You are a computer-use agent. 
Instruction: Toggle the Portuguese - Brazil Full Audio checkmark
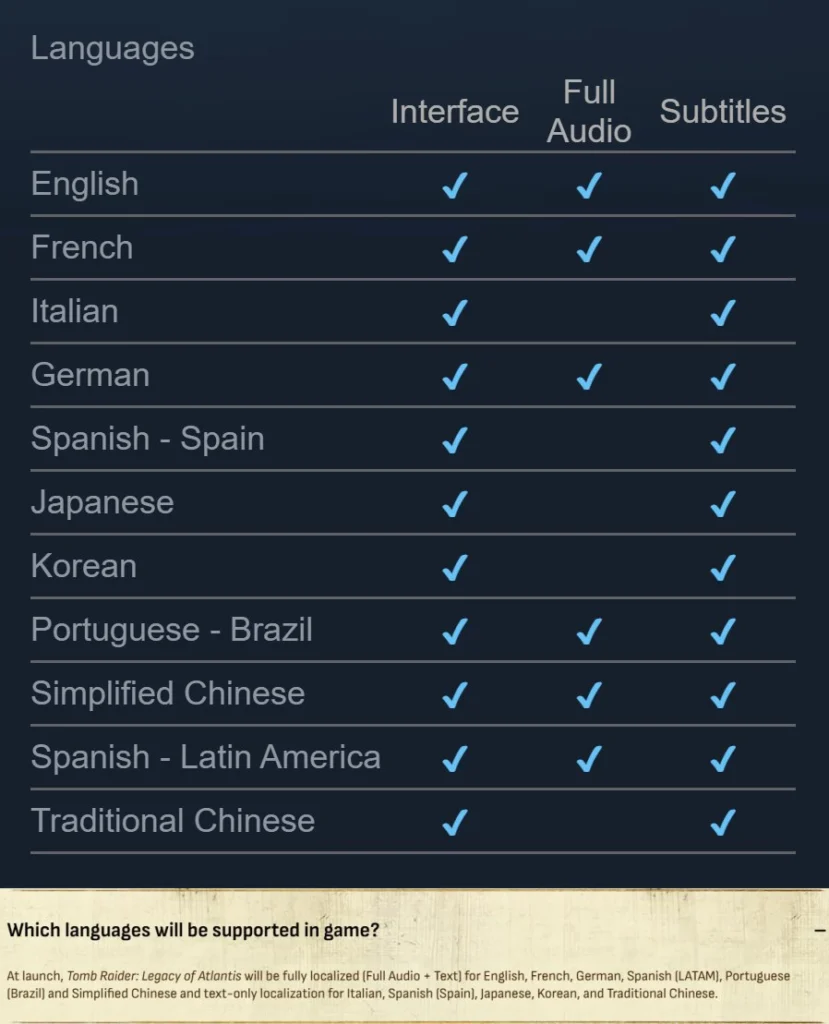588,631
